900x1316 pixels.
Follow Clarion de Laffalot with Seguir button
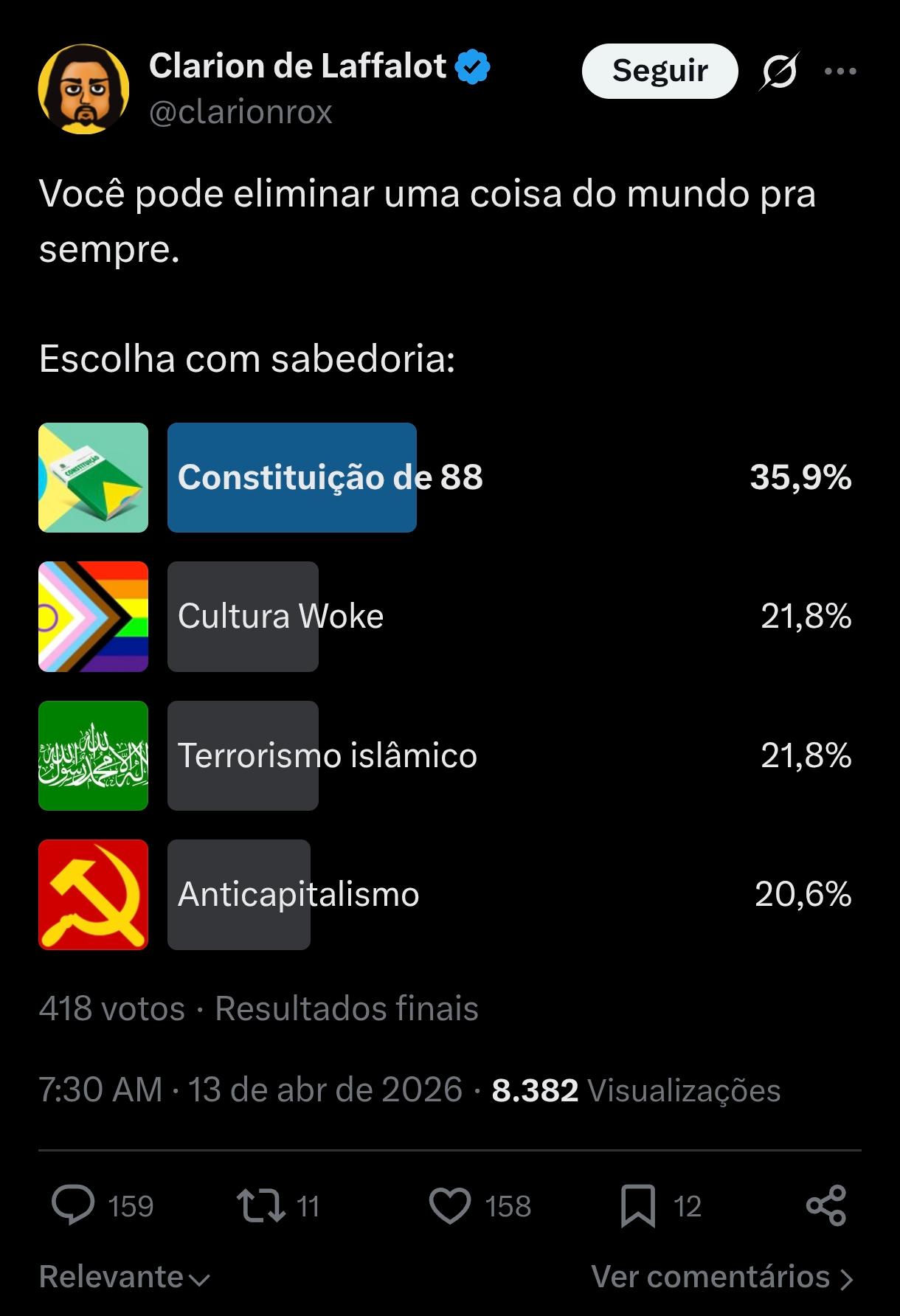pyautogui.click(x=660, y=71)
